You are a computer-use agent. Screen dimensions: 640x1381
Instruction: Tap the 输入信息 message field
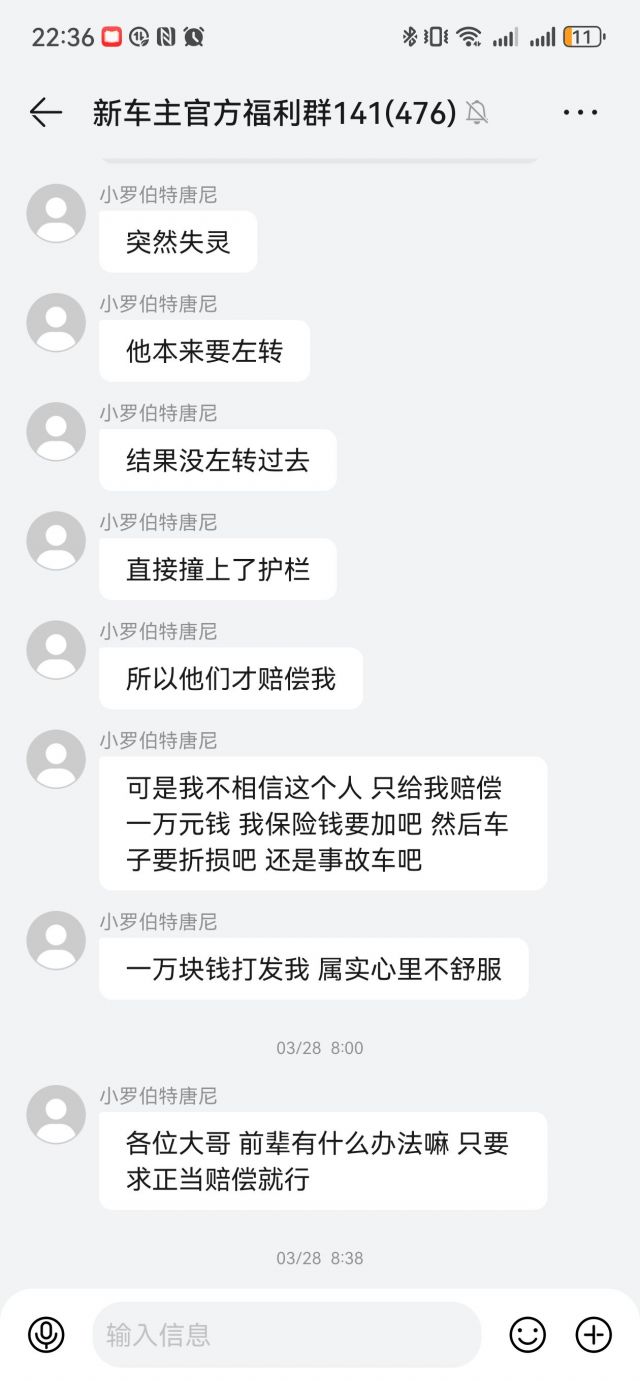[x=287, y=1334]
